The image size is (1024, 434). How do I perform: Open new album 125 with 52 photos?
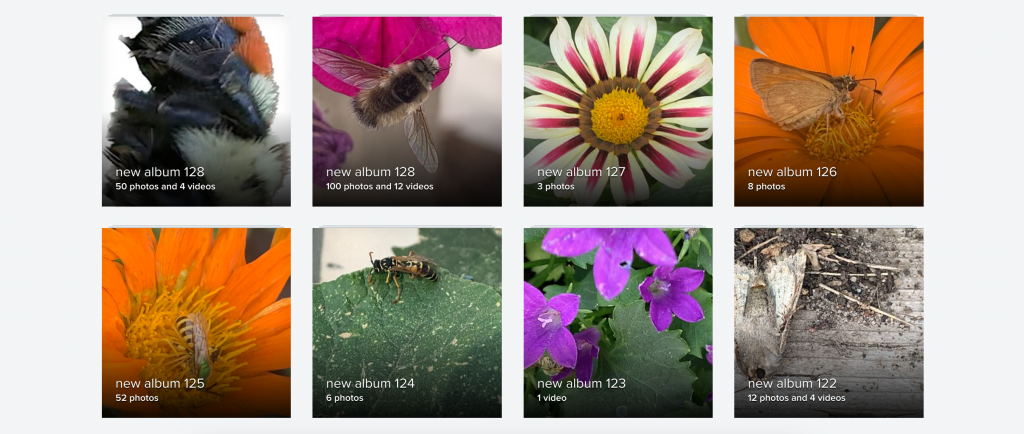[196, 322]
